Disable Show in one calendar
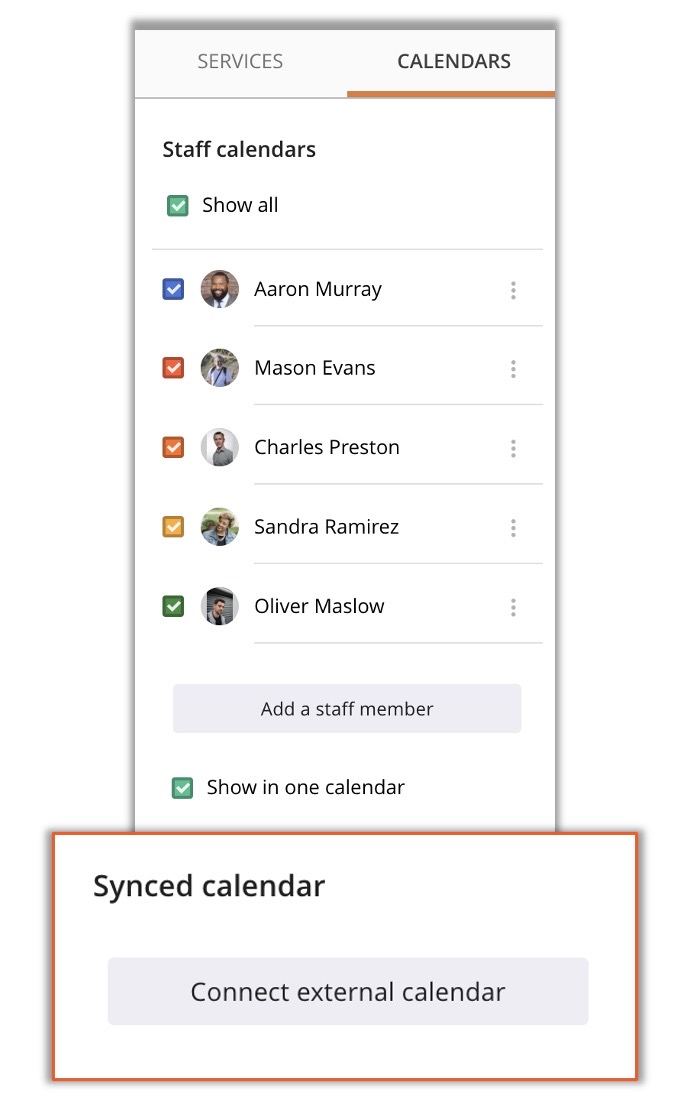Screen dimensions: 684x1110 click(183, 788)
